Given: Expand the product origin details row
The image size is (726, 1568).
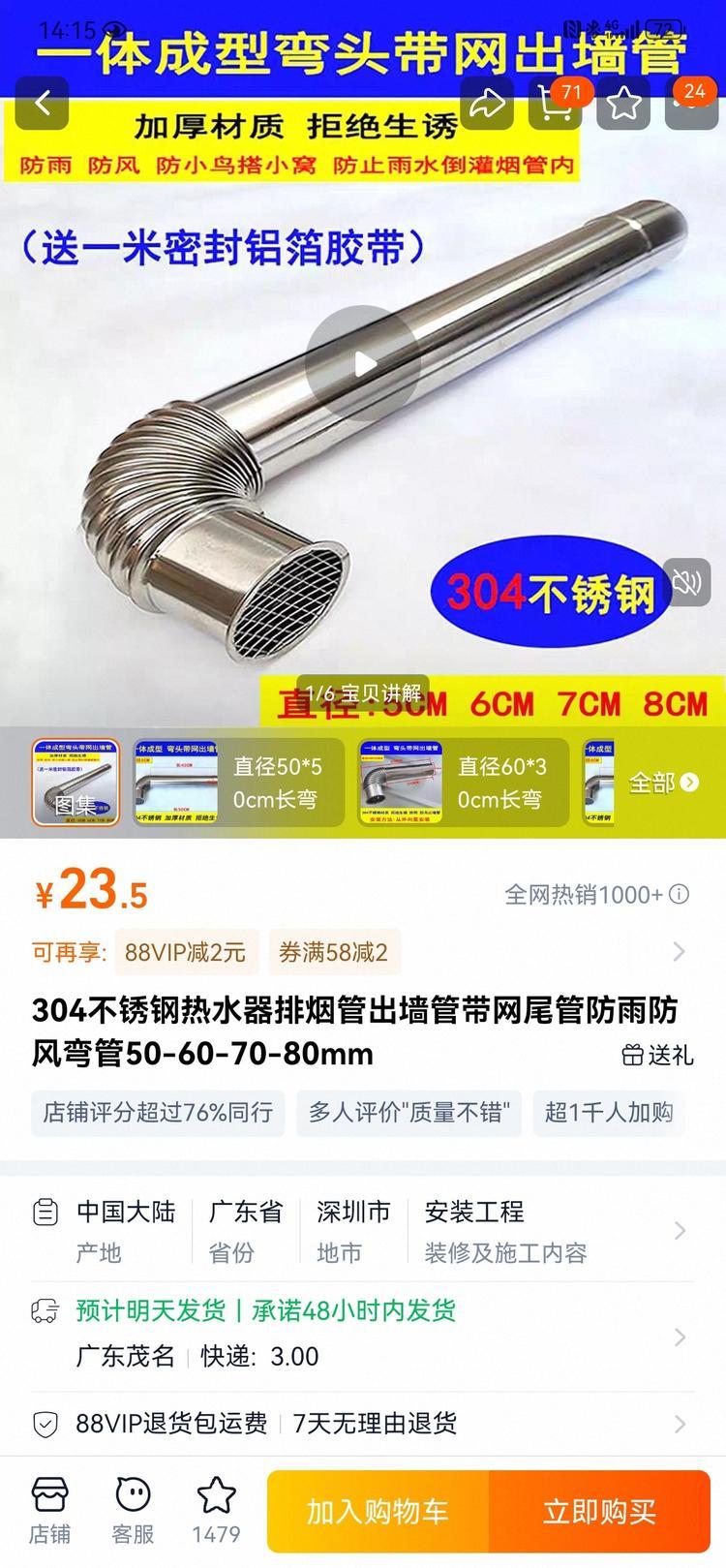Looking at the screenshot, I should click(363, 1231).
